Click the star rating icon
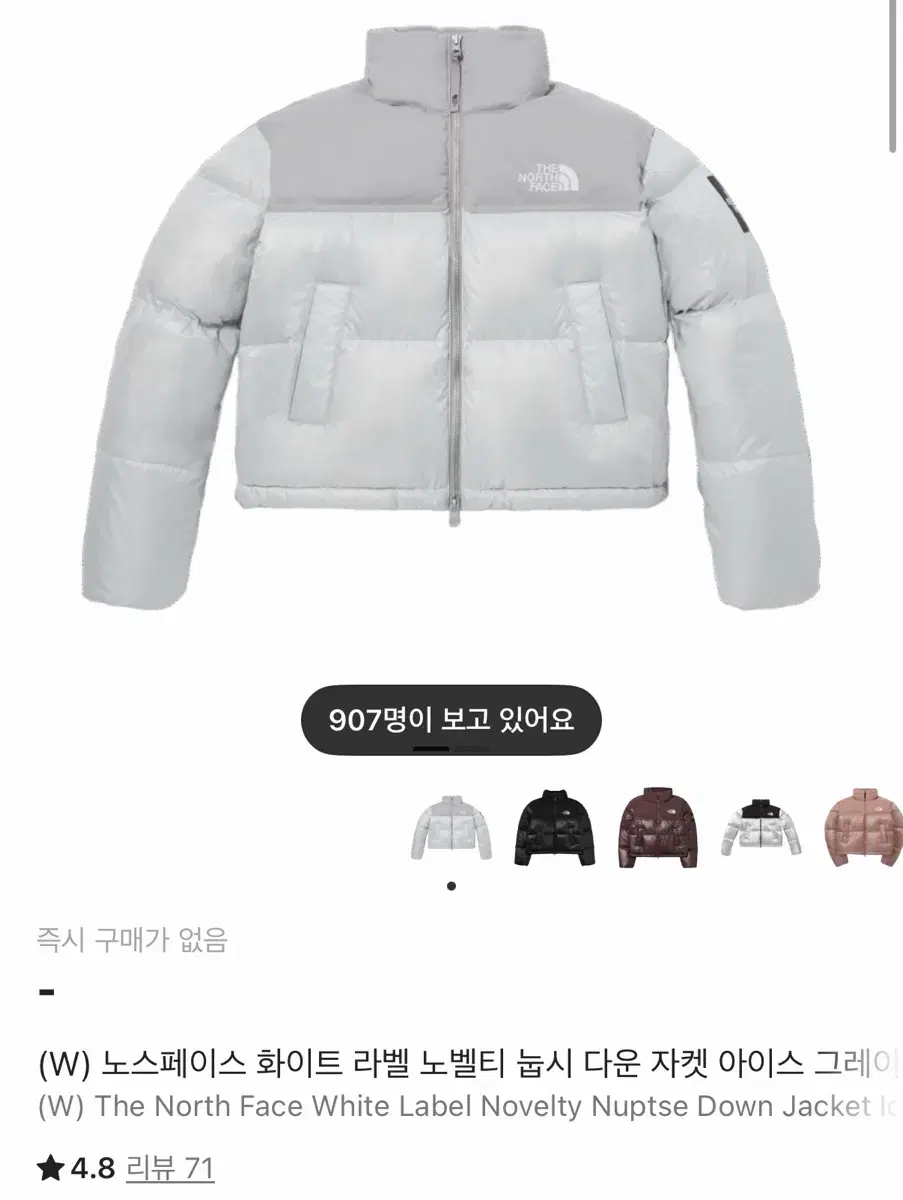This screenshot has width=903, height=1200. (x=46, y=1166)
